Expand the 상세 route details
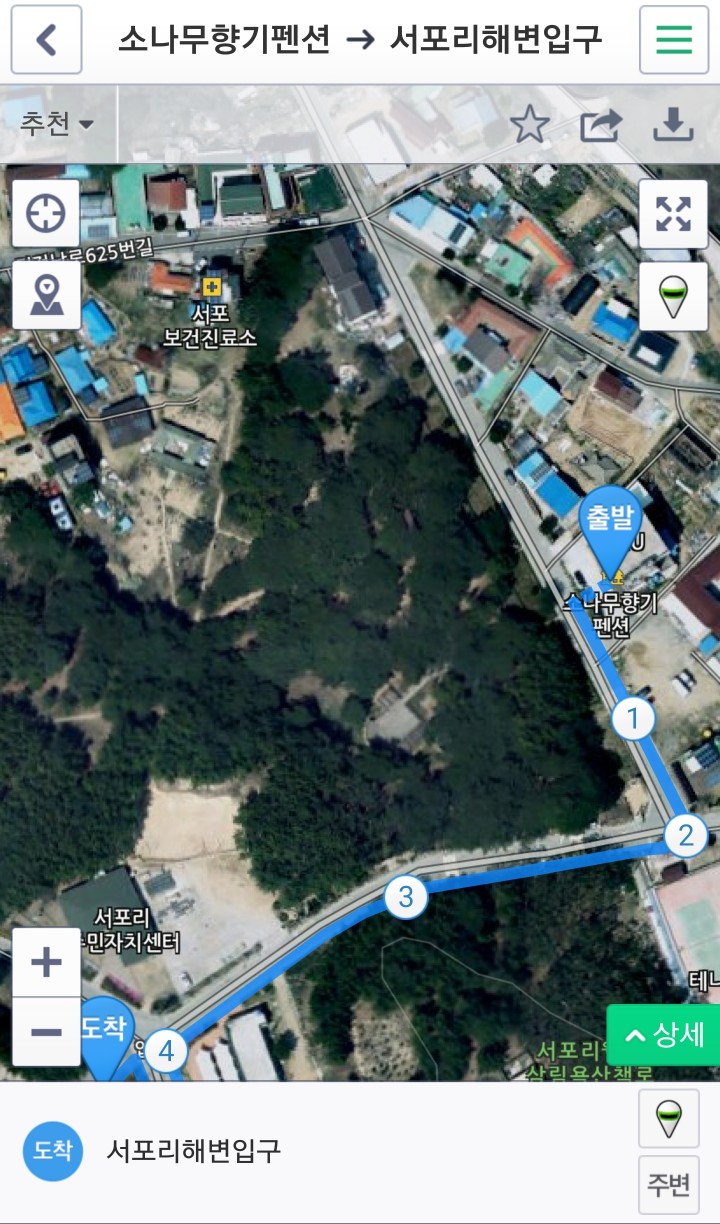The width and height of the screenshot is (720, 1224). coord(664,1035)
